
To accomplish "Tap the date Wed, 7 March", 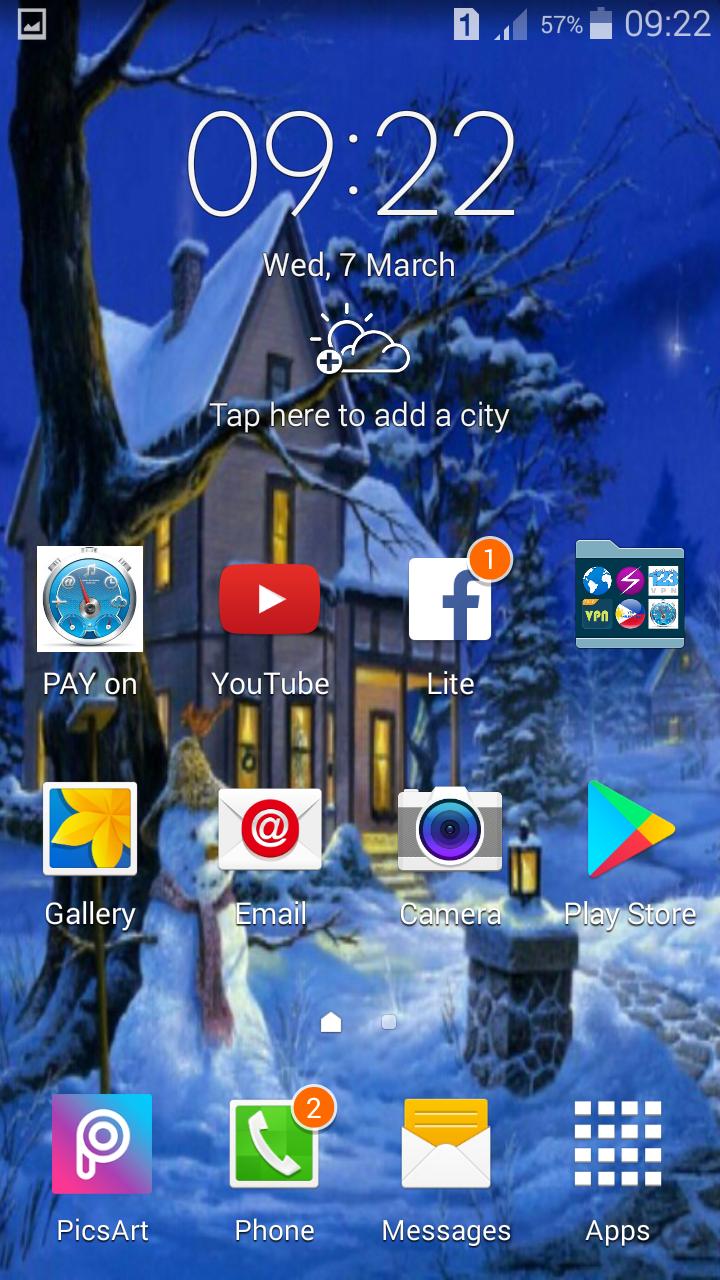I will [x=360, y=264].
